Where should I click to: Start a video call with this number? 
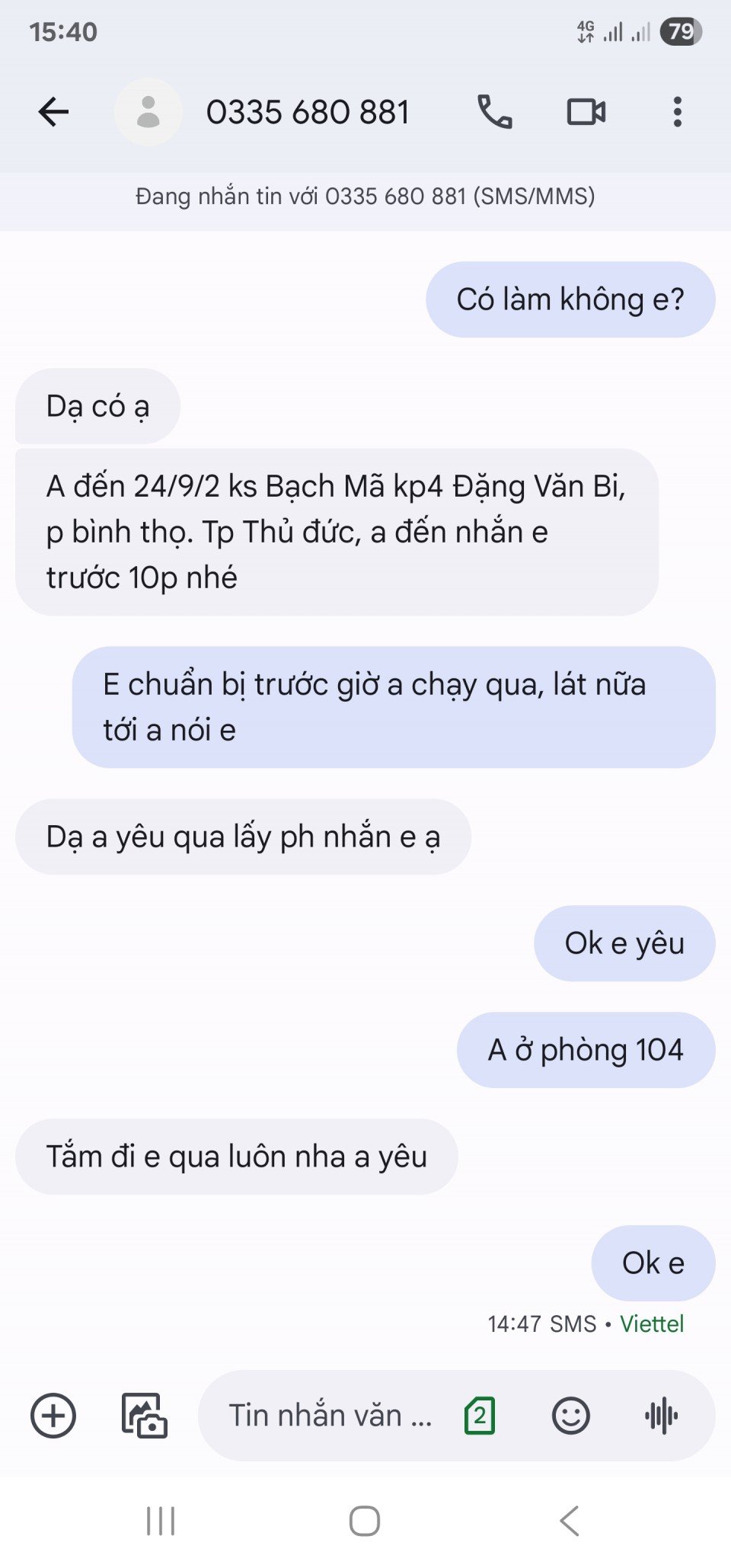tap(586, 112)
